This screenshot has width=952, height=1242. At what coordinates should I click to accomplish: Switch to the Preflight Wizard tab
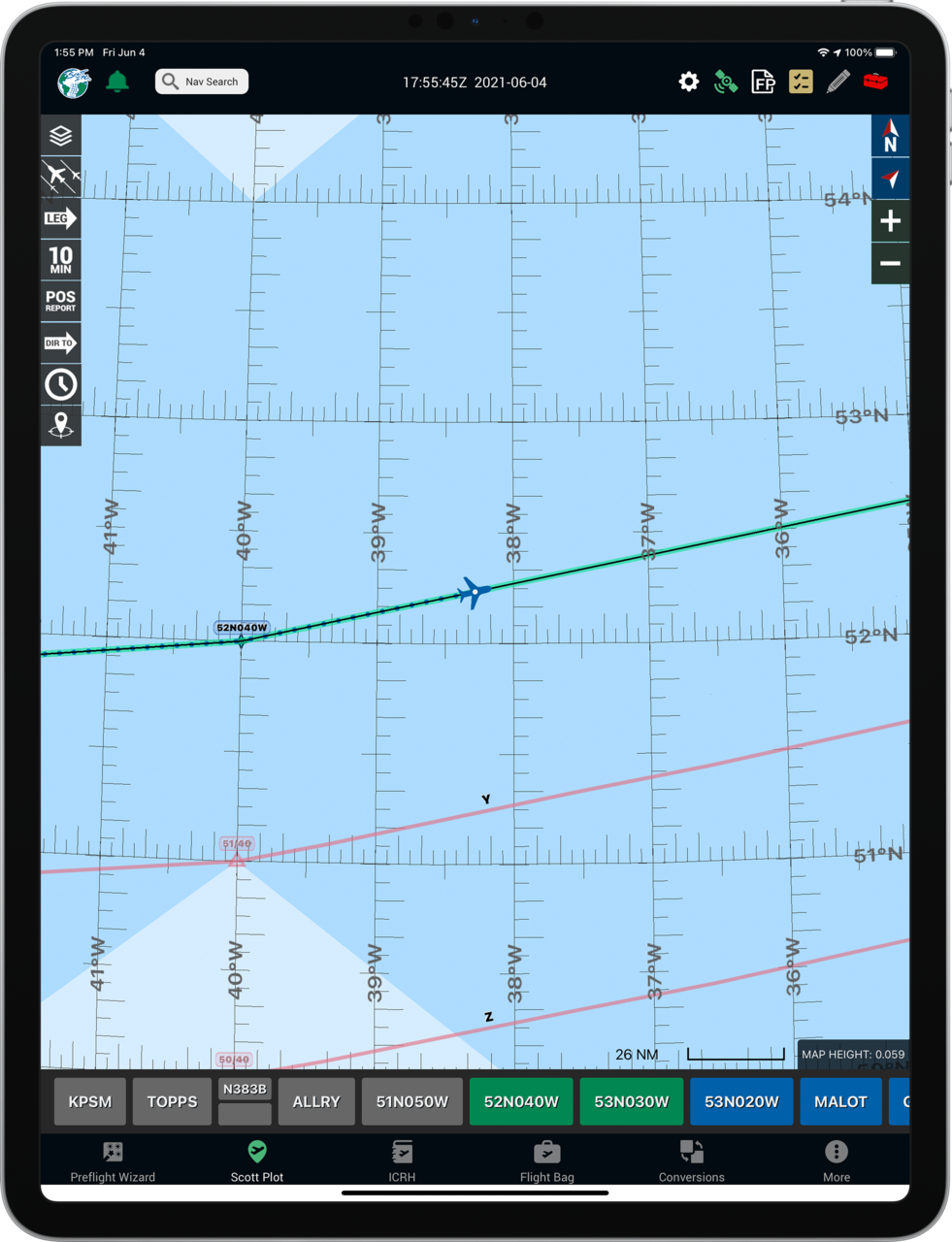(x=113, y=1161)
